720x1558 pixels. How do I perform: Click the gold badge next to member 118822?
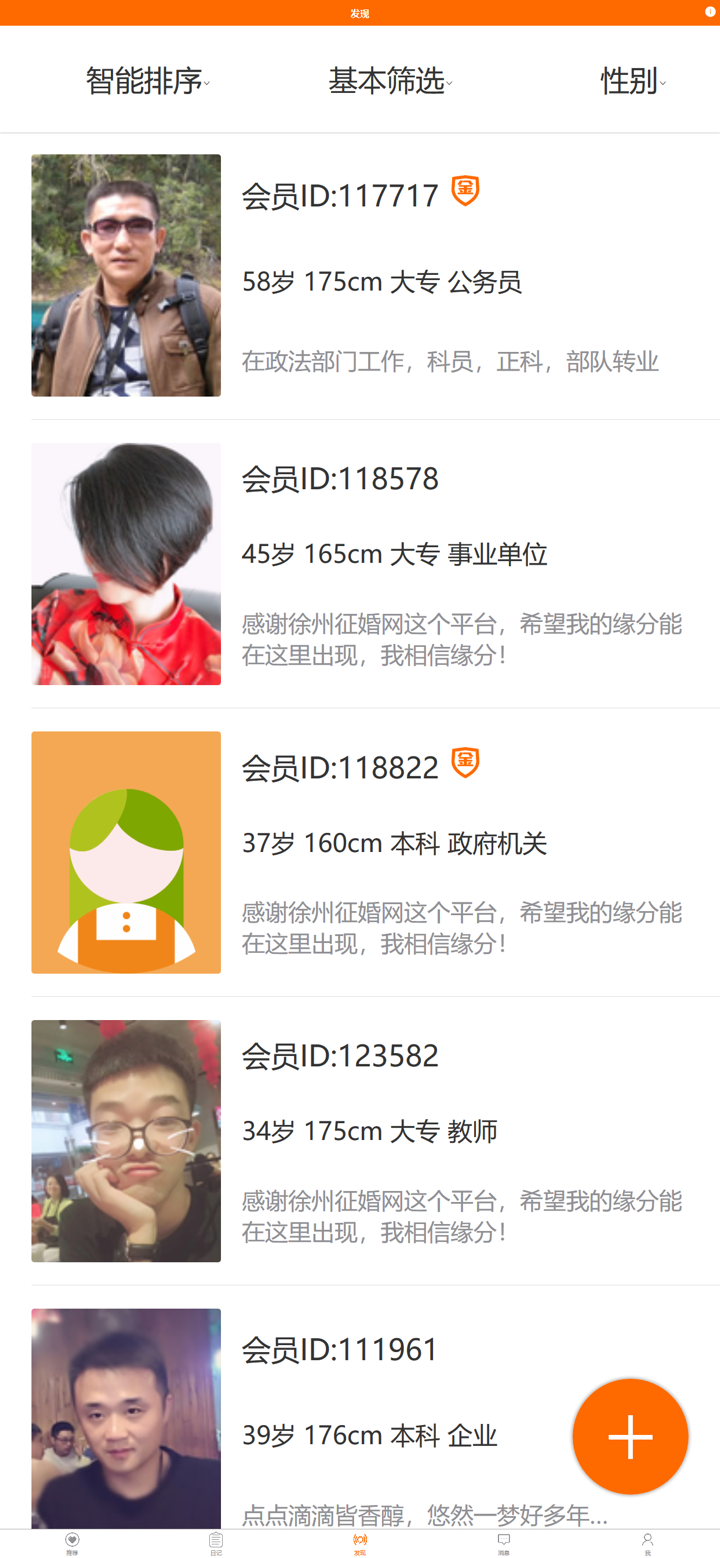[464, 763]
